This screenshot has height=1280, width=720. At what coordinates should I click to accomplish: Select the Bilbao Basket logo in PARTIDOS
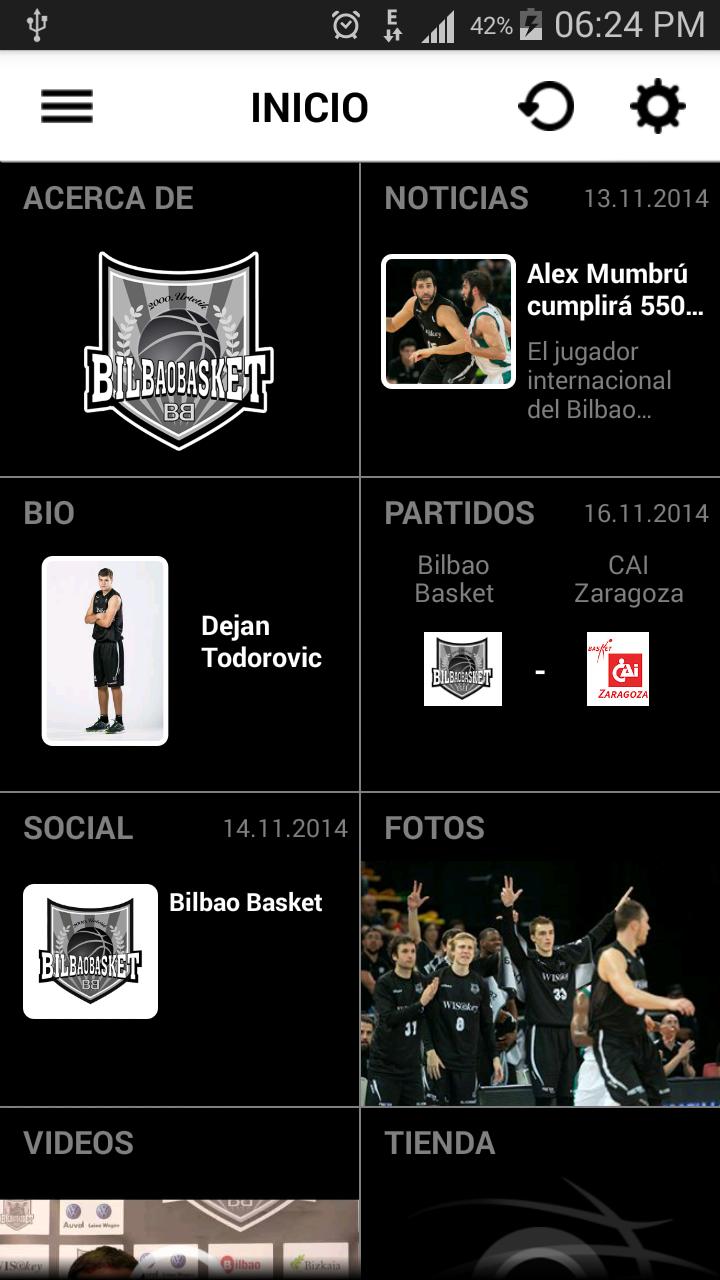click(x=462, y=672)
